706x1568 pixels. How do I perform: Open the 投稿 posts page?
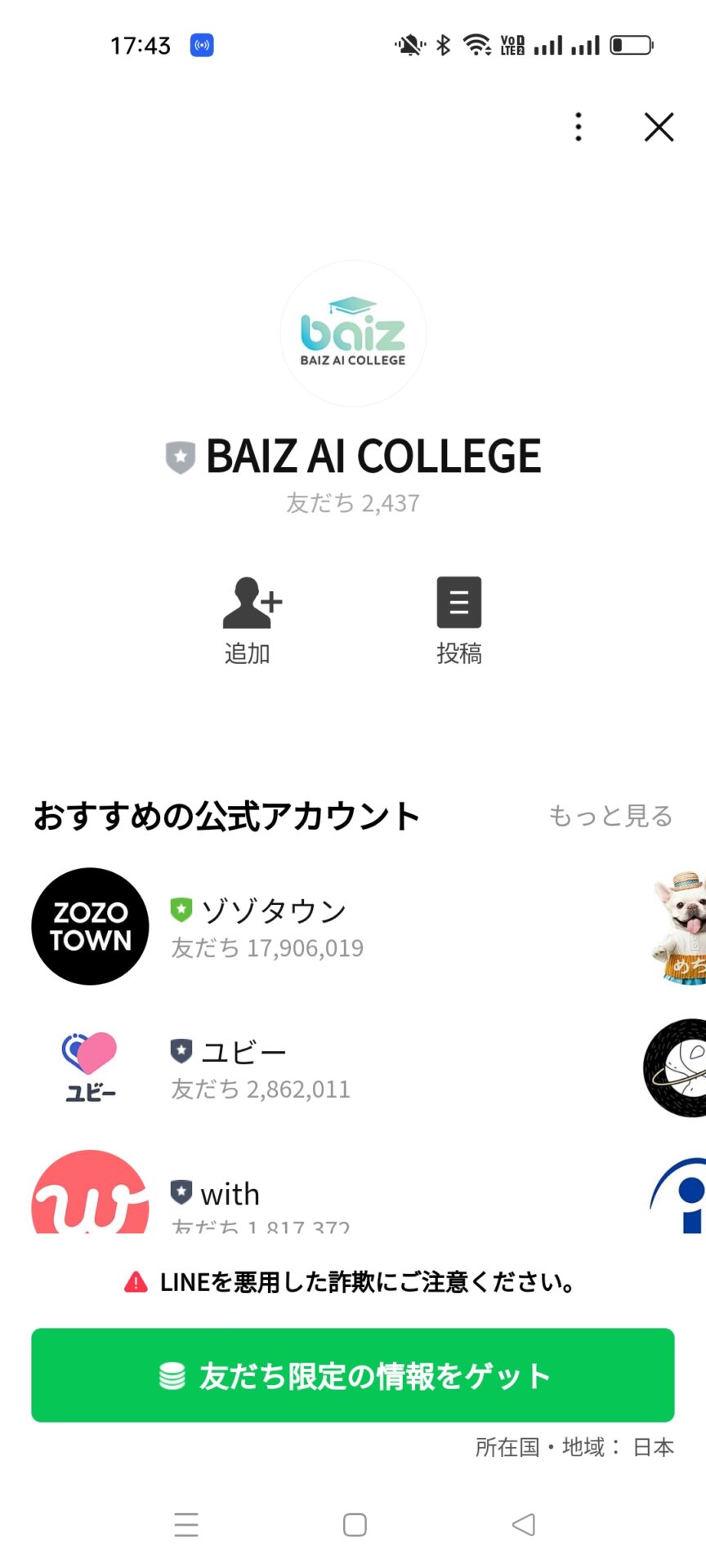click(458, 619)
